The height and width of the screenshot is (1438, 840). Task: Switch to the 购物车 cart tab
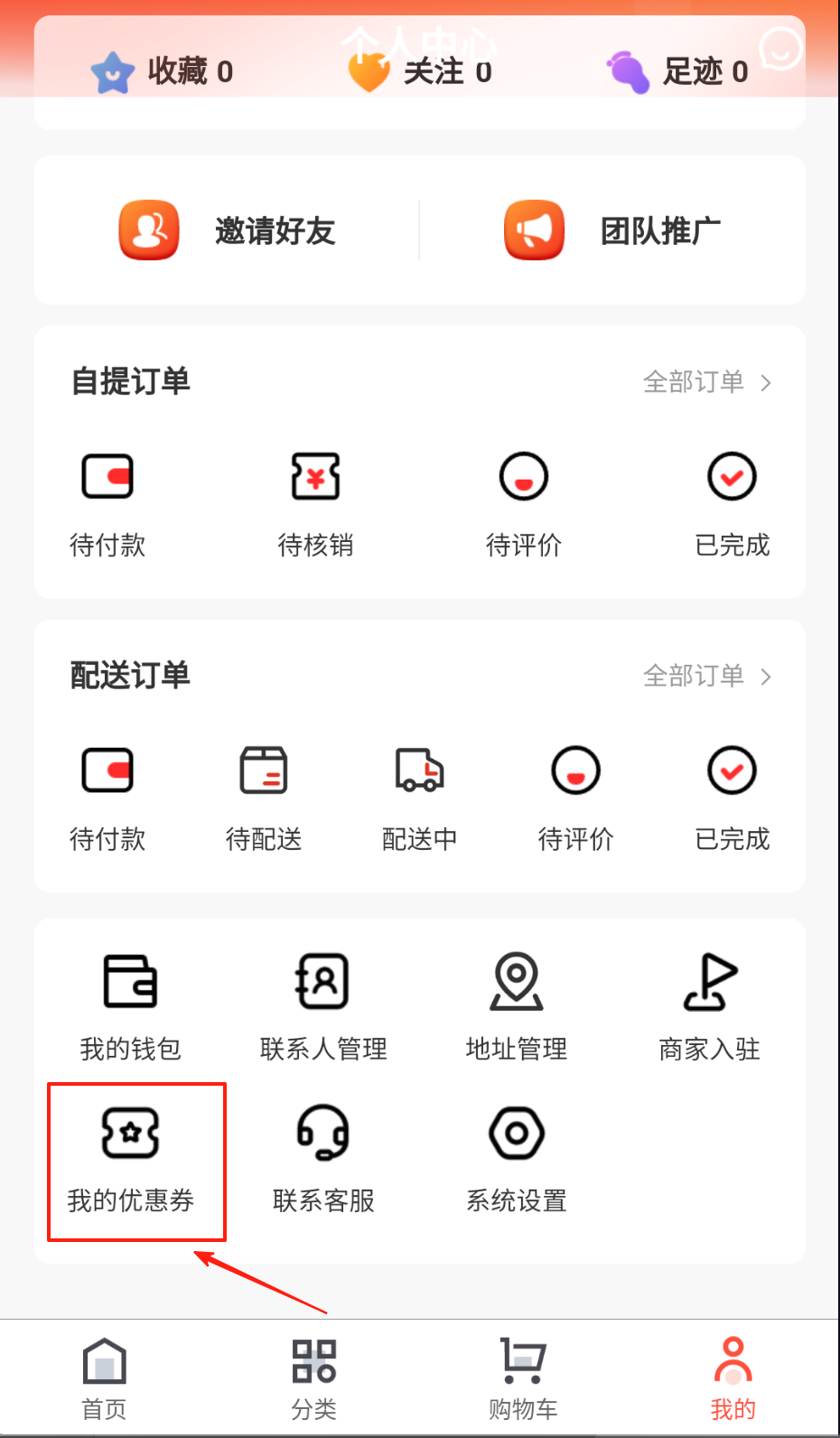pos(523,1378)
